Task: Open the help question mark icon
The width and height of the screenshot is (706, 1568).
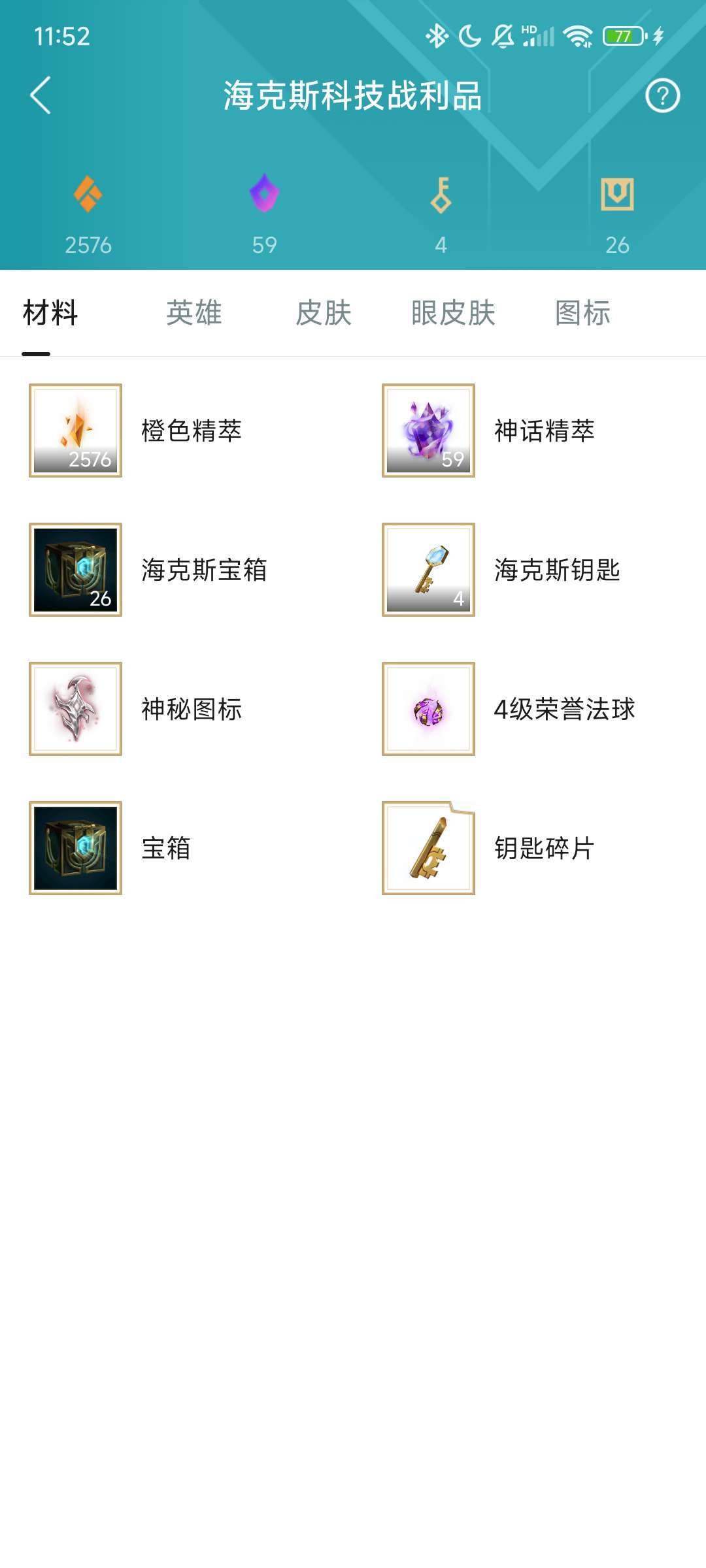Action: click(x=662, y=96)
